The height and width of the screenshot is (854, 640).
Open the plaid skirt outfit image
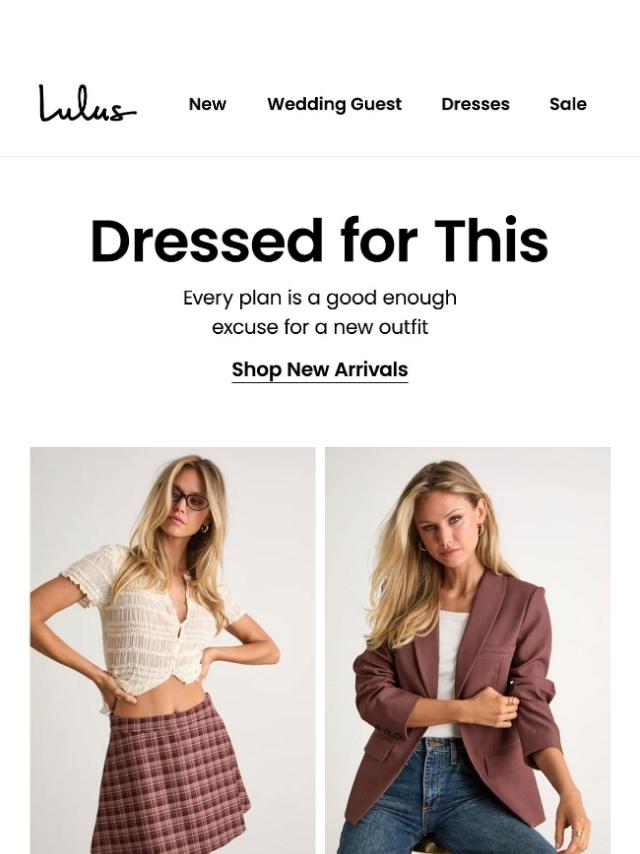click(x=172, y=650)
